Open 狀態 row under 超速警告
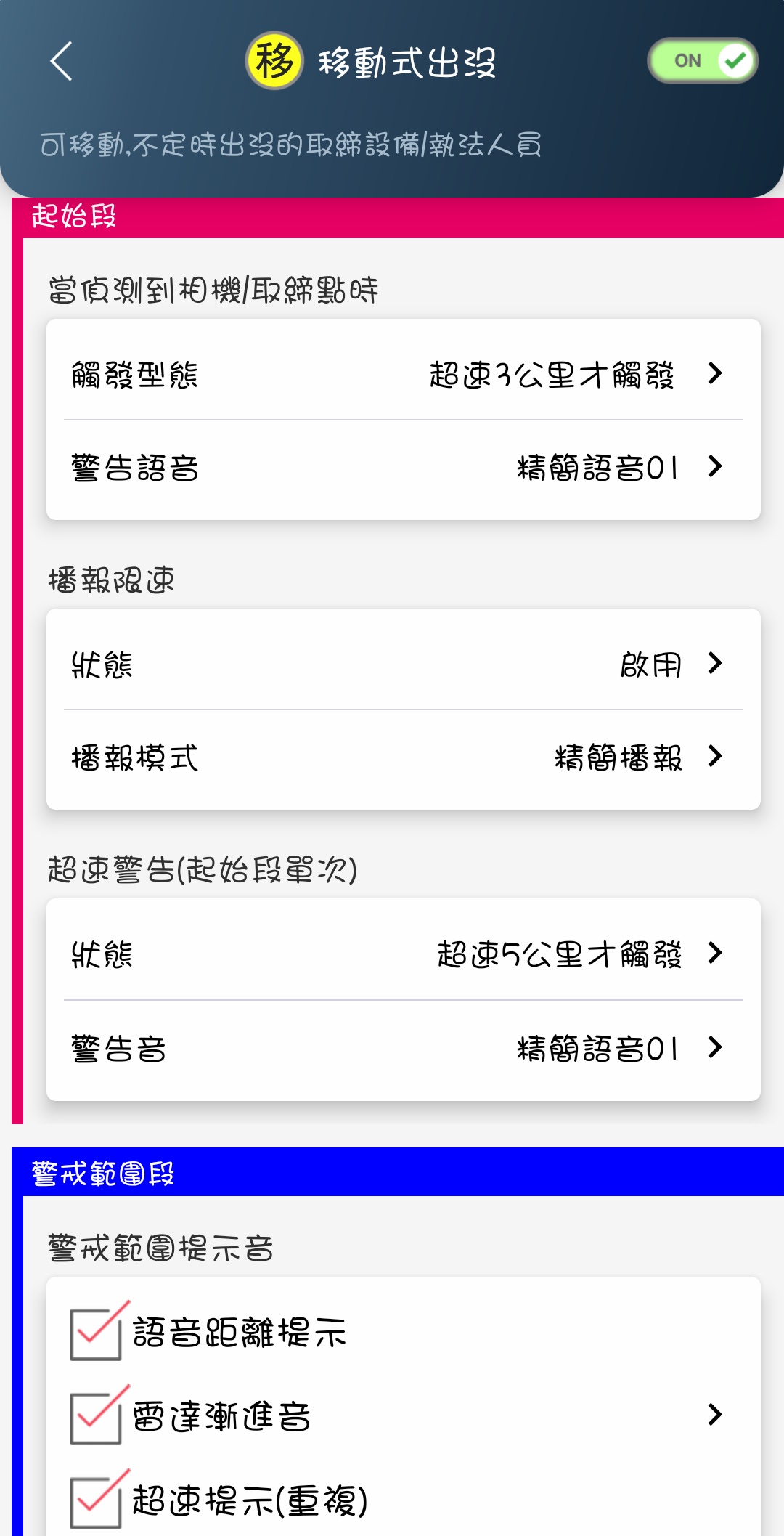 pyautogui.click(x=404, y=953)
